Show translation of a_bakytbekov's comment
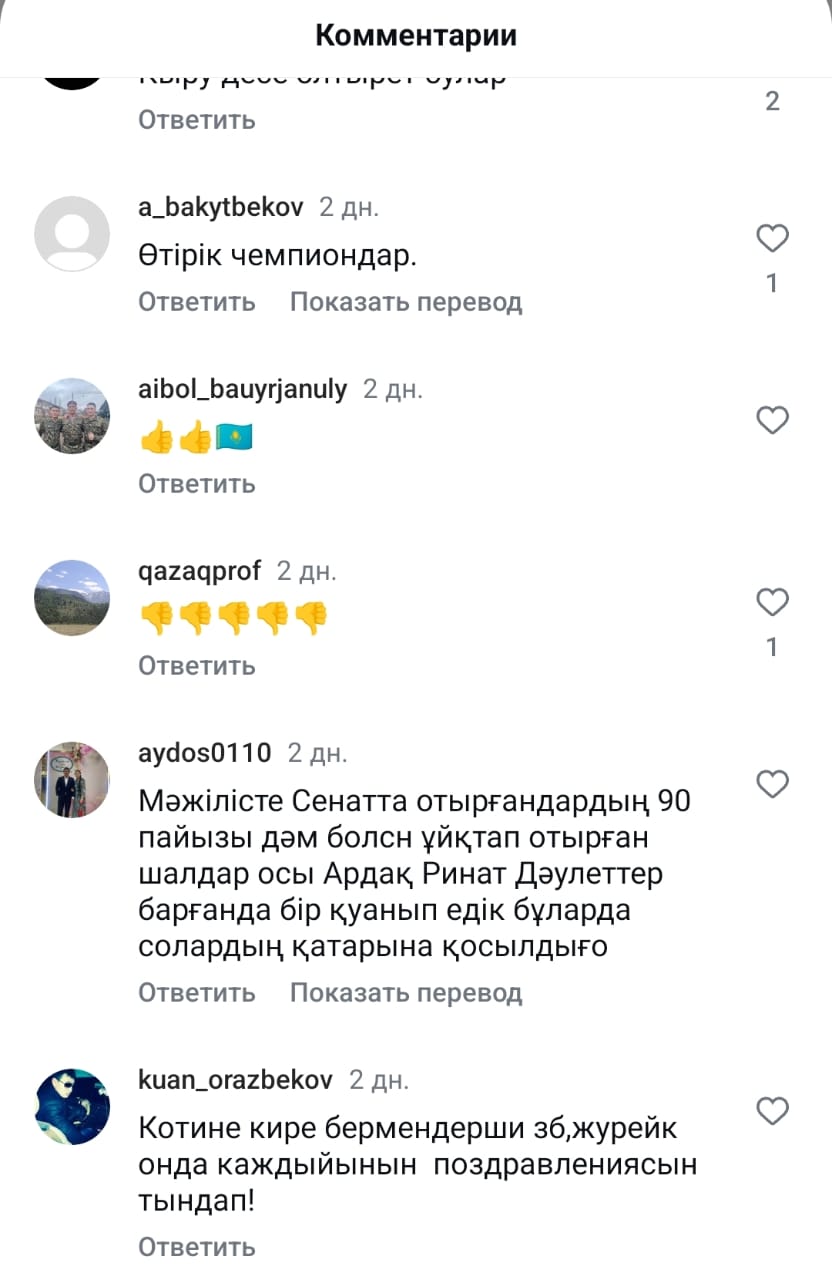 (x=406, y=302)
